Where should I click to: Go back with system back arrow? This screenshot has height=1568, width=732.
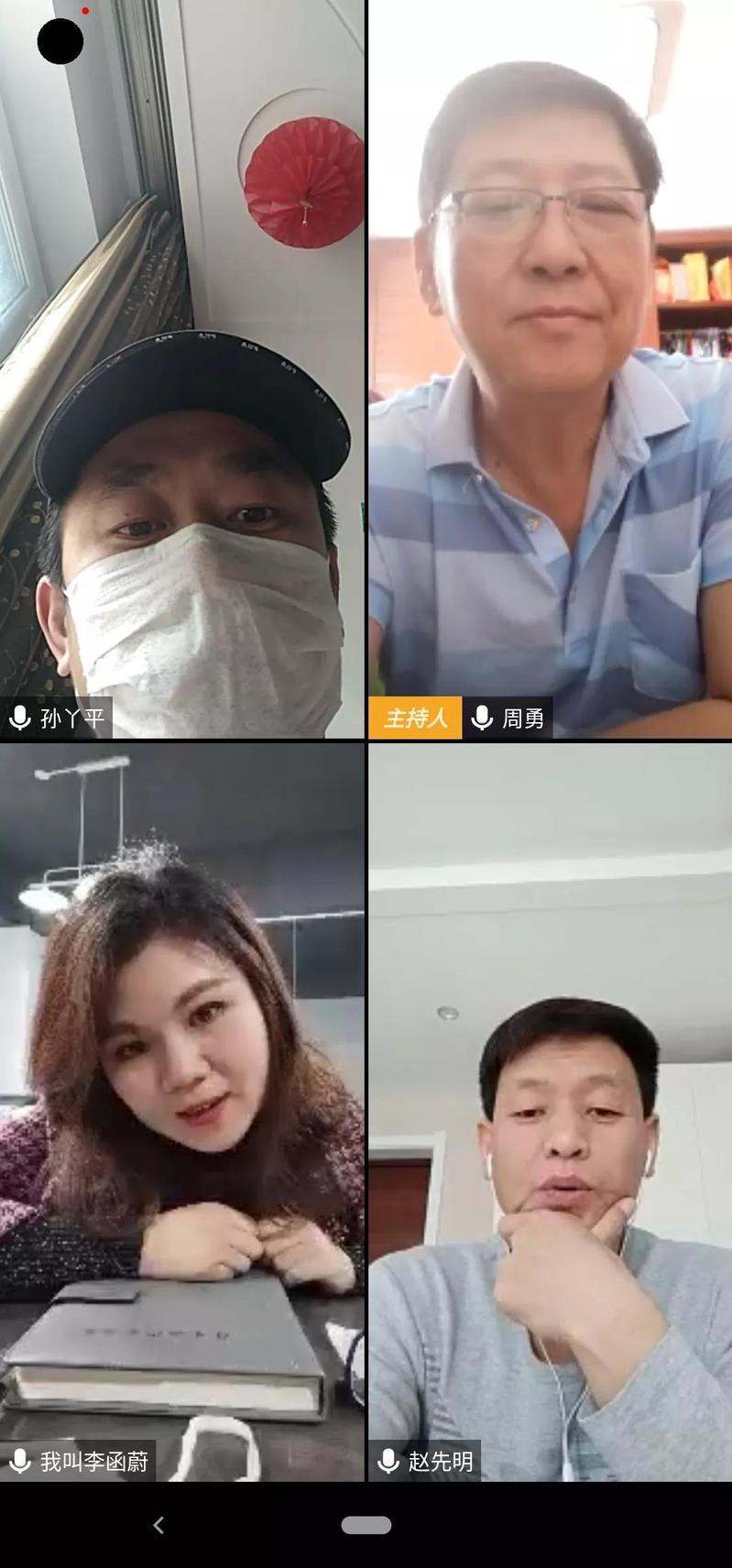(158, 1525)
